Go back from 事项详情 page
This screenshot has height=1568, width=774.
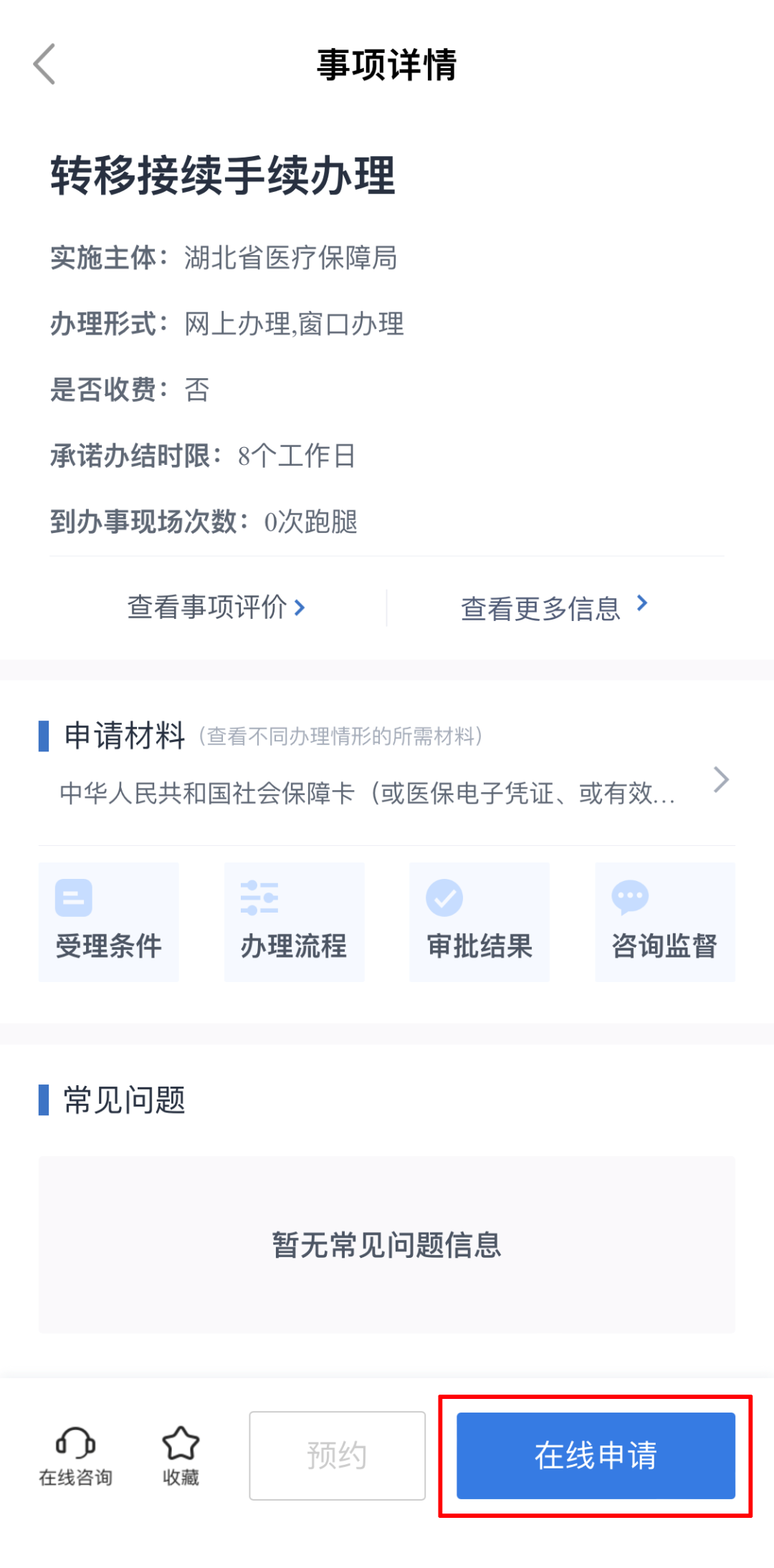(44, 64)
